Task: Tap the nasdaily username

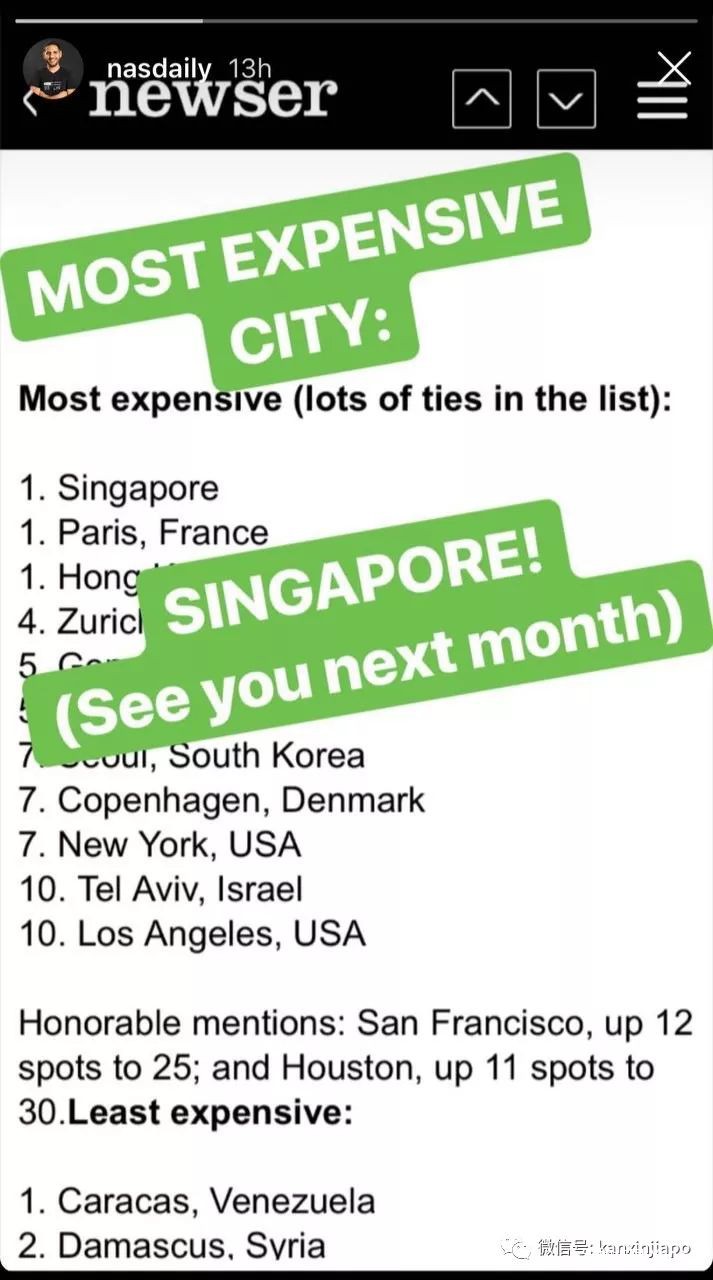Action: coord(158,69)
